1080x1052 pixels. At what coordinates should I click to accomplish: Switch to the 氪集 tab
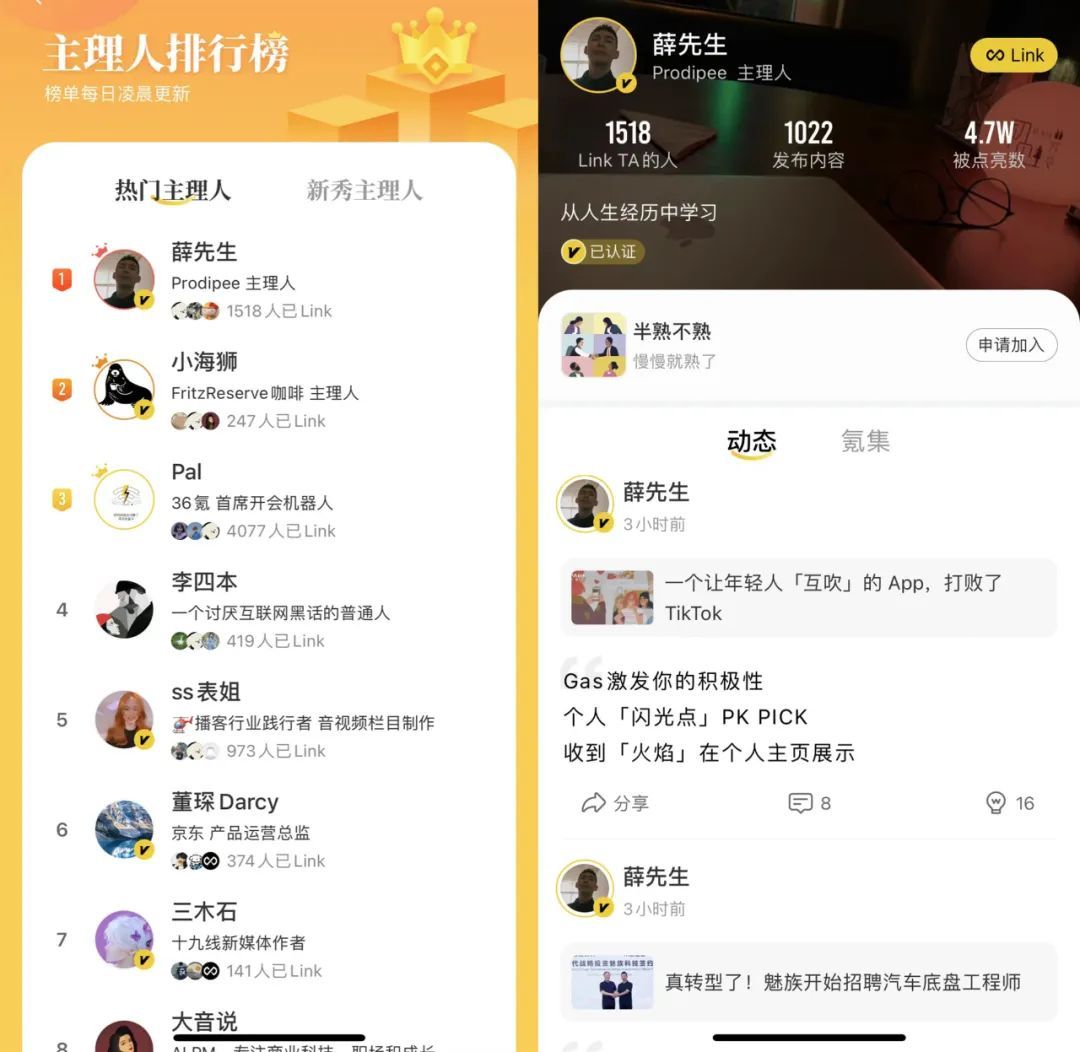[865, 441]
